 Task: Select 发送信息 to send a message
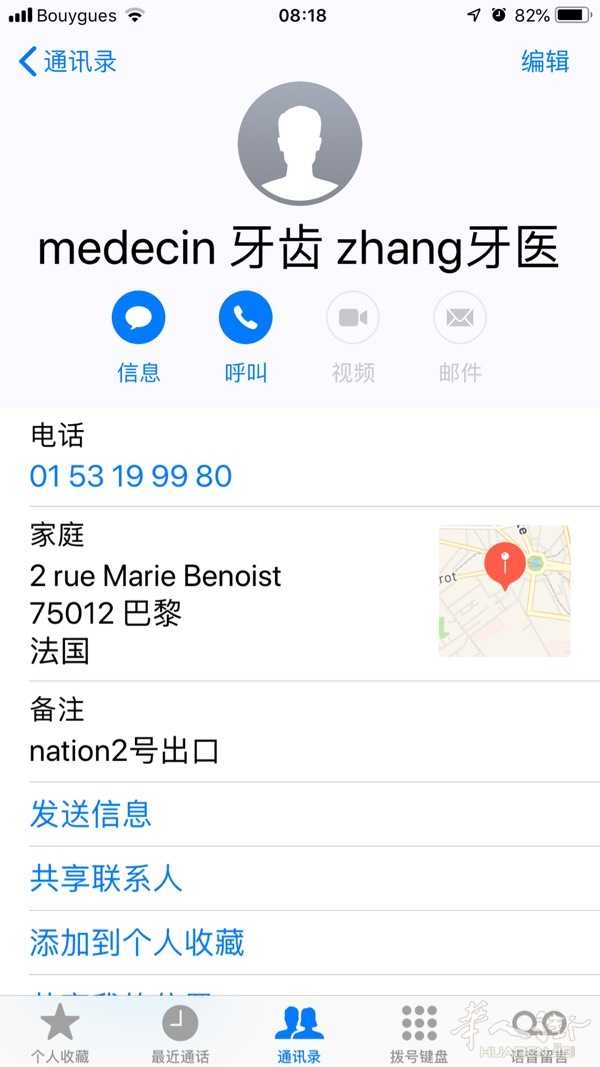[x=90, y=814]
